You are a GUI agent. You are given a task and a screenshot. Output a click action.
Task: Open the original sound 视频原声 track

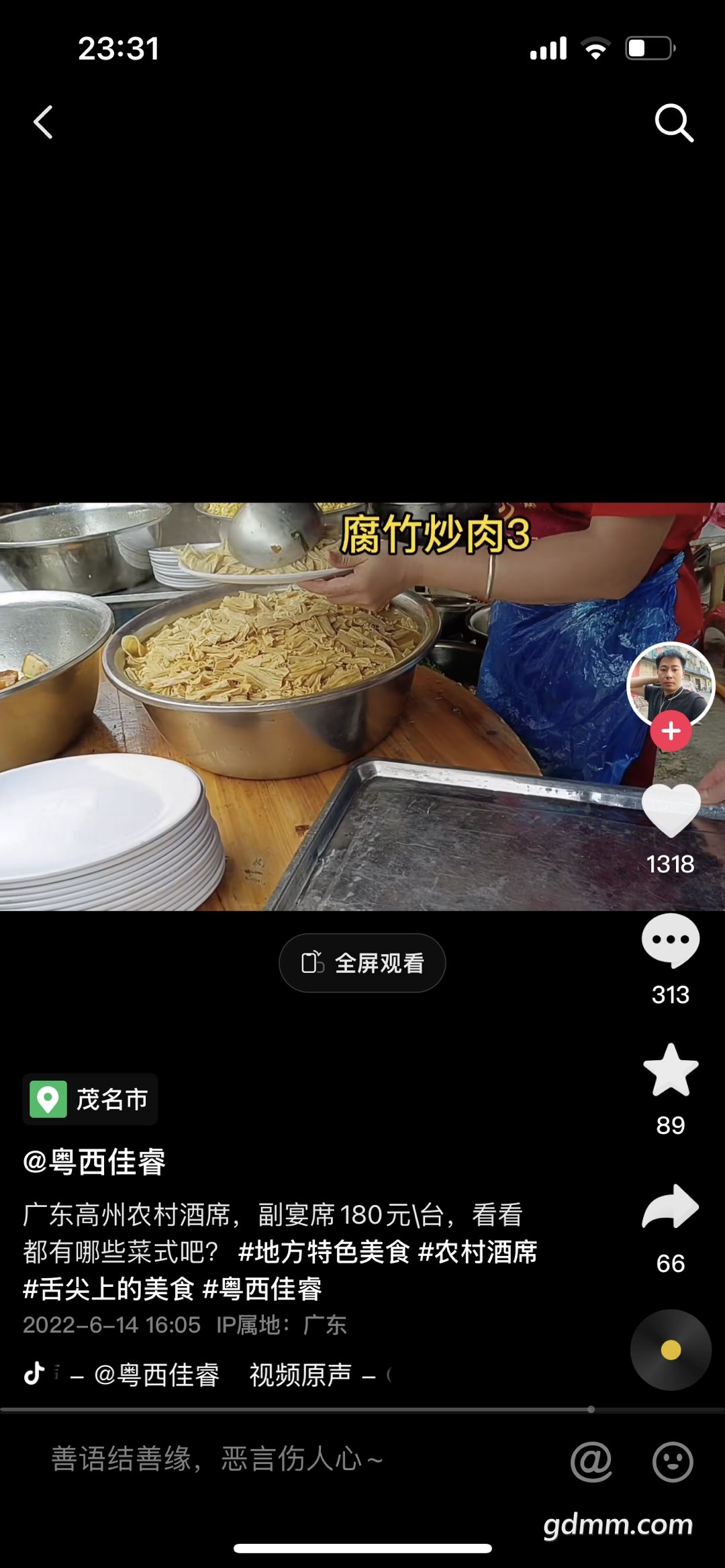point(301,1375)
